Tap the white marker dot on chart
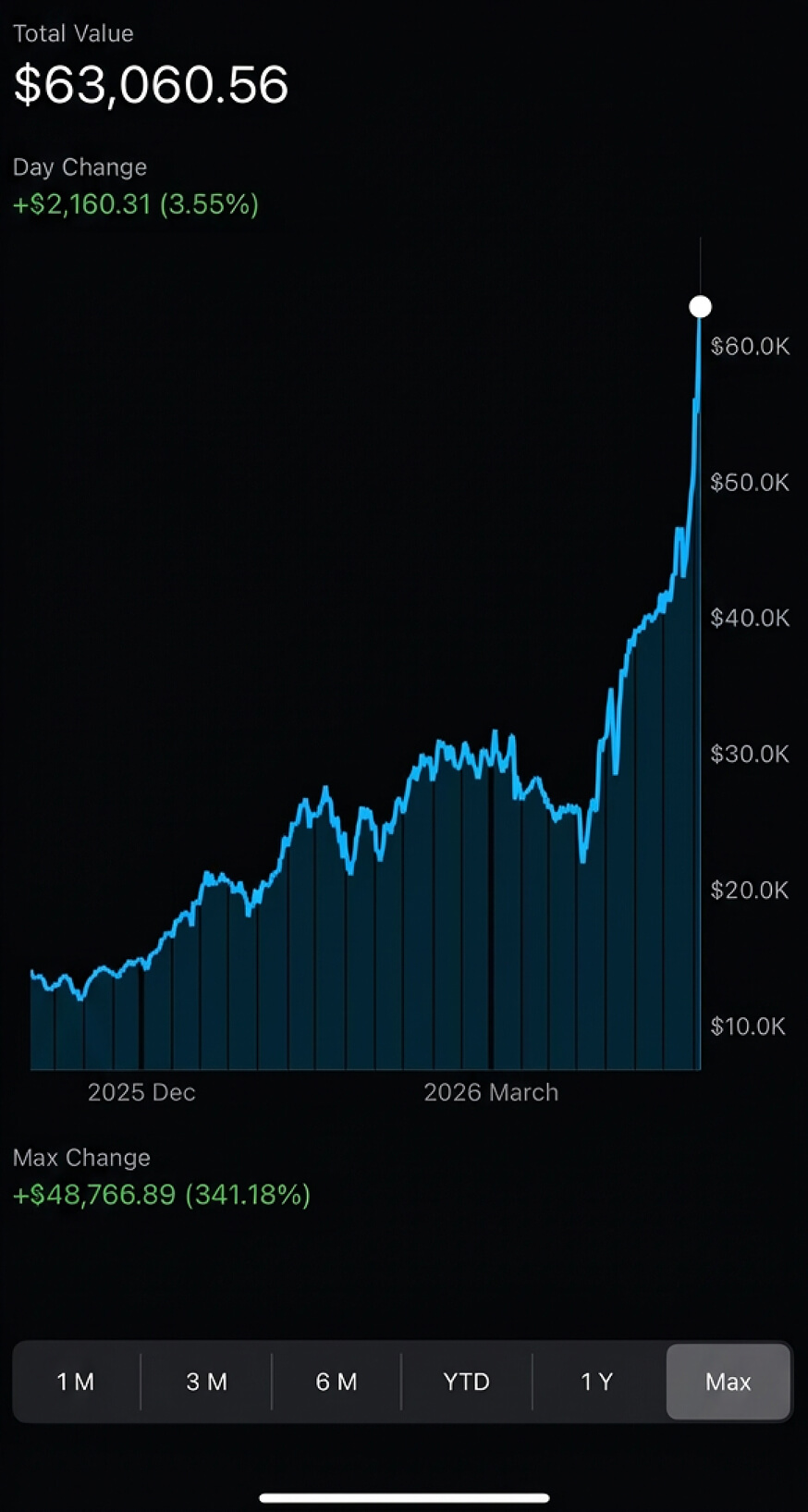 701,306
